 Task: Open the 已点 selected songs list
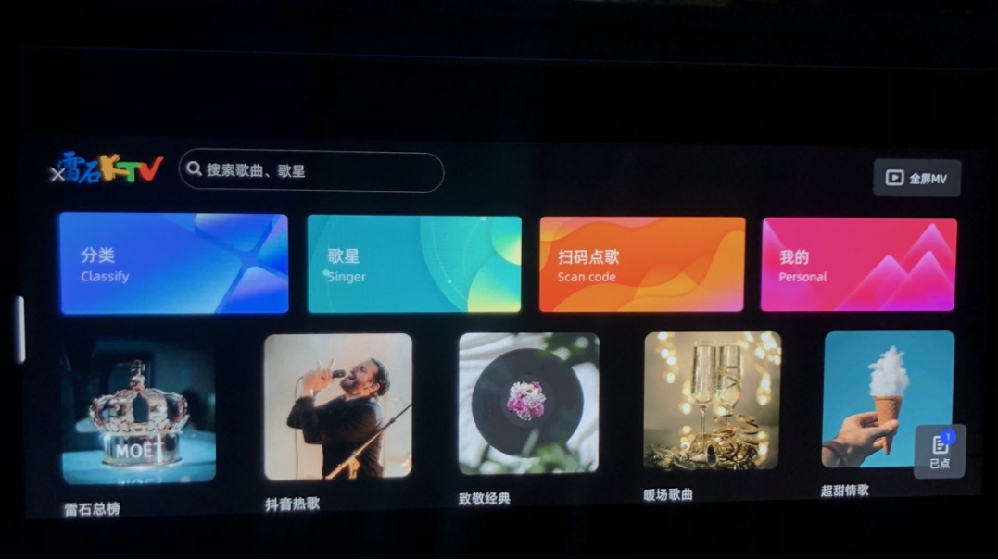tap(940, 451)
